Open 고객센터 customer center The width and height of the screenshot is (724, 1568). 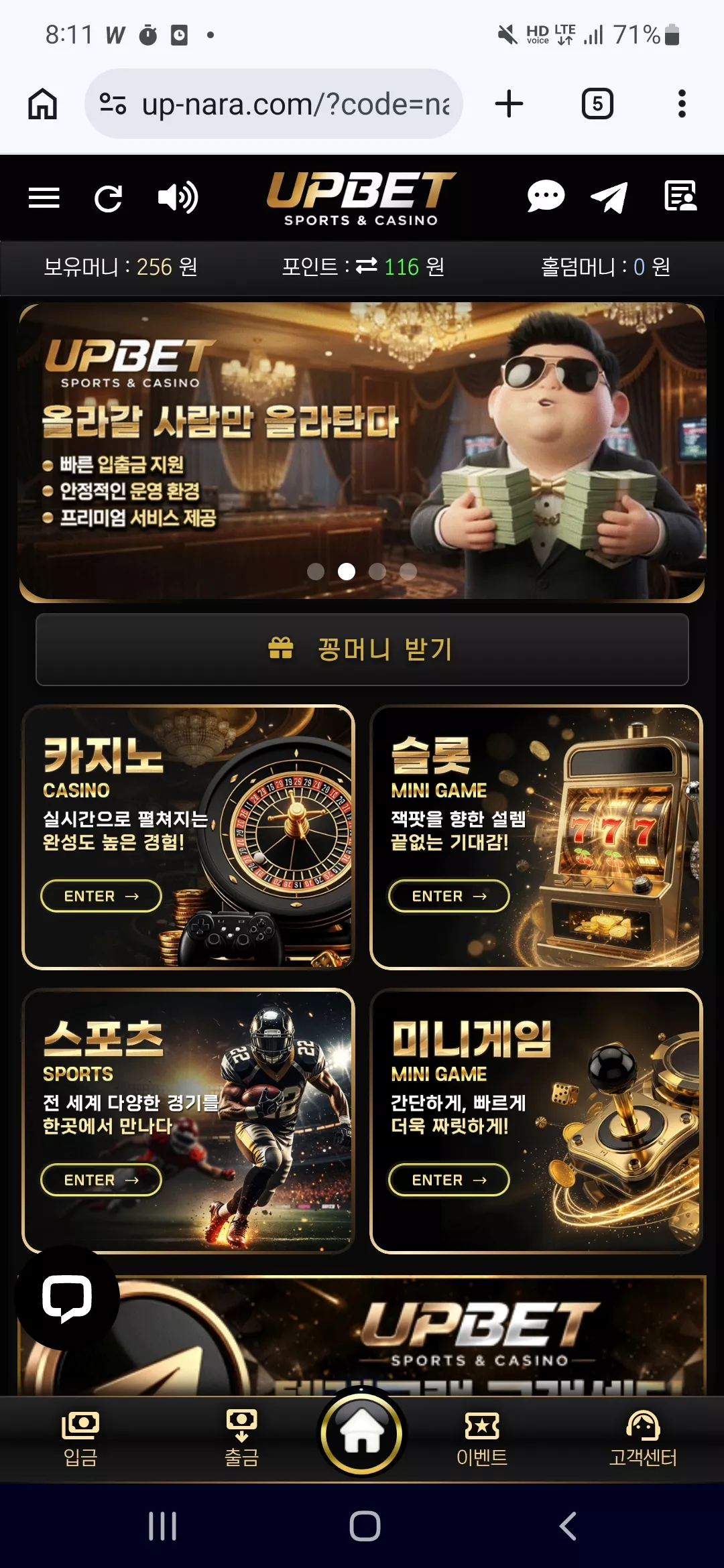coord(643,1439)
